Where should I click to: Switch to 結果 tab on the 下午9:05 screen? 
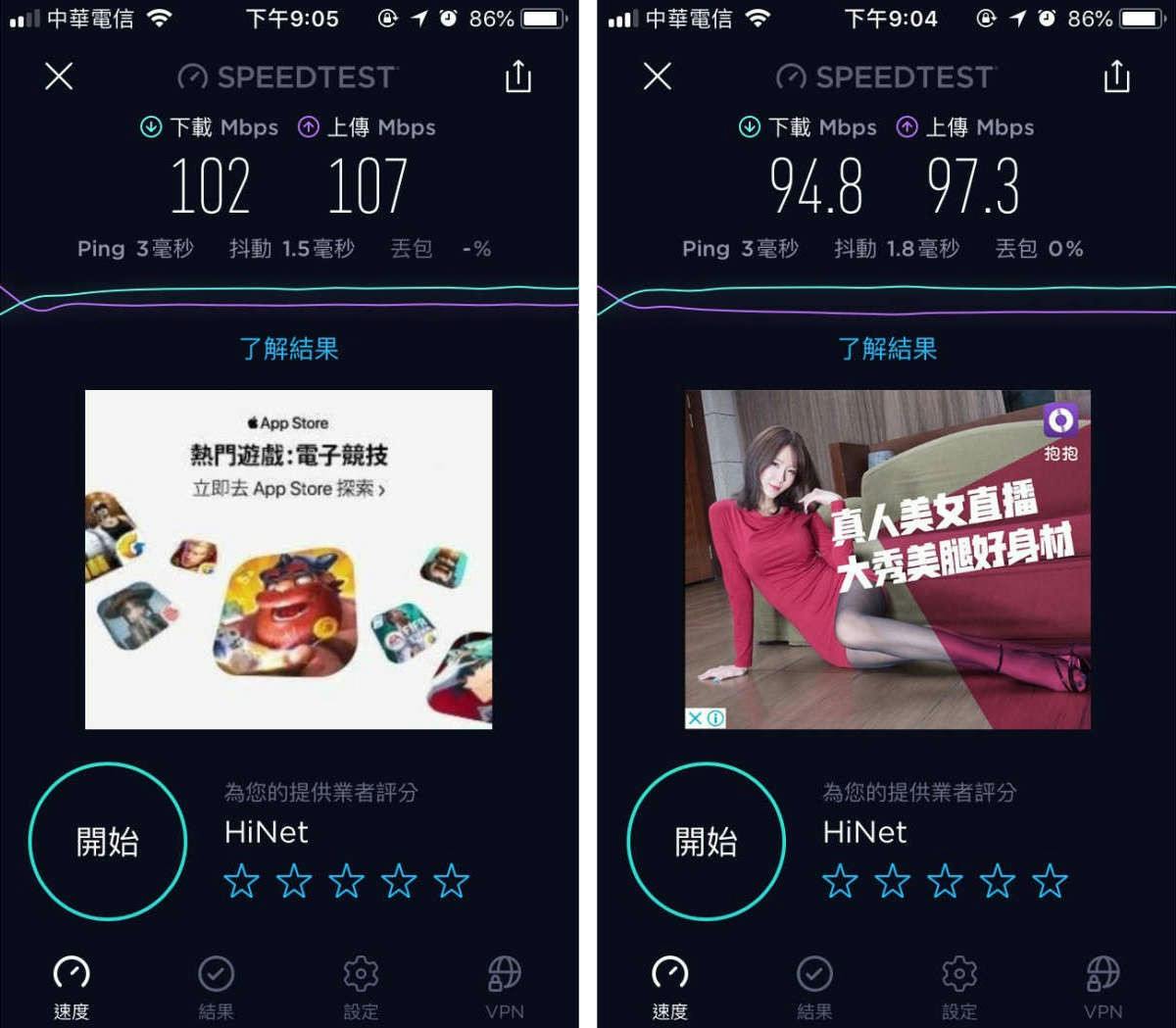216,986
